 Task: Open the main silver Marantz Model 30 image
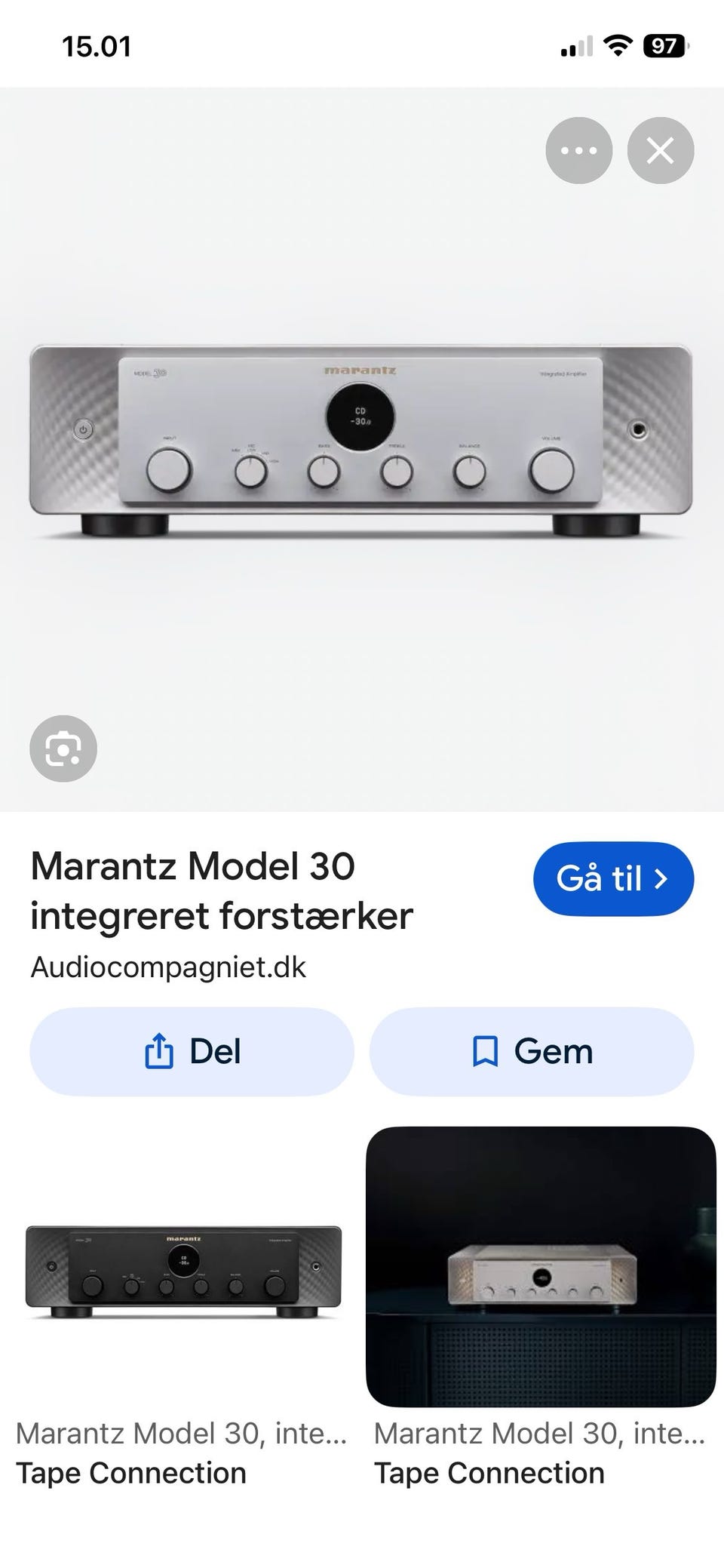coord(360,442)
